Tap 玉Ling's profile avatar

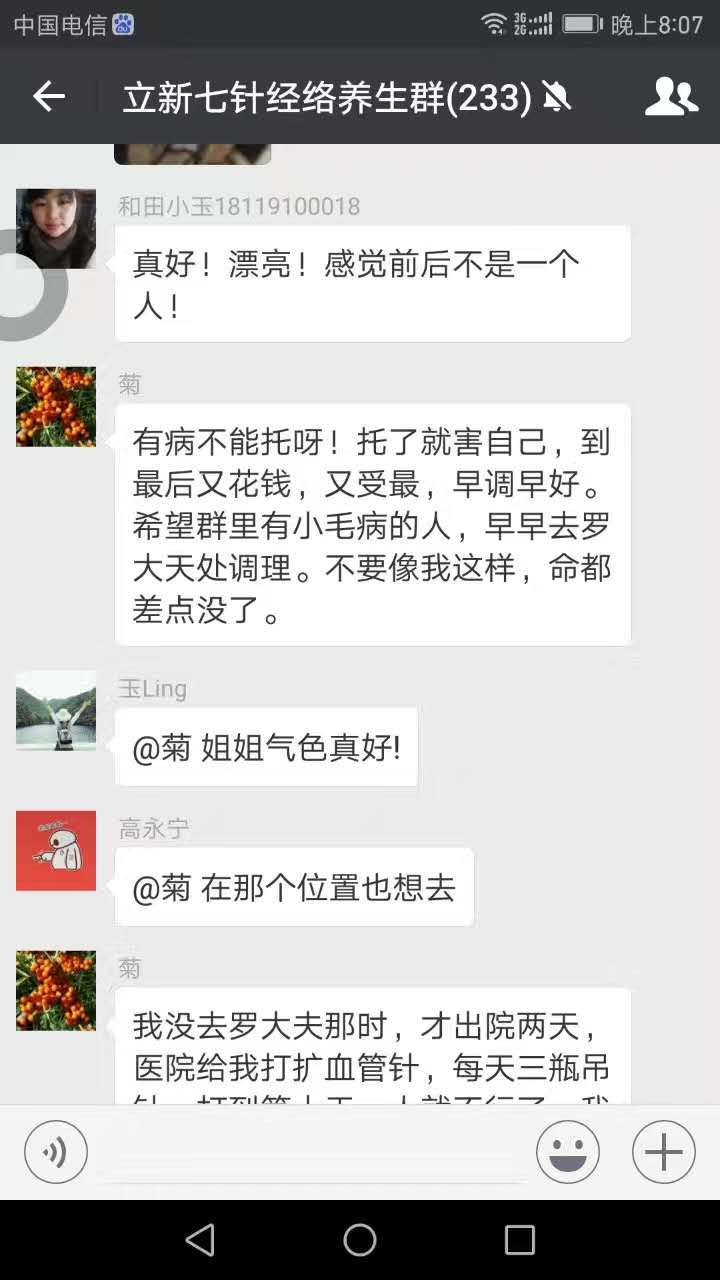(x=55, y=712)
